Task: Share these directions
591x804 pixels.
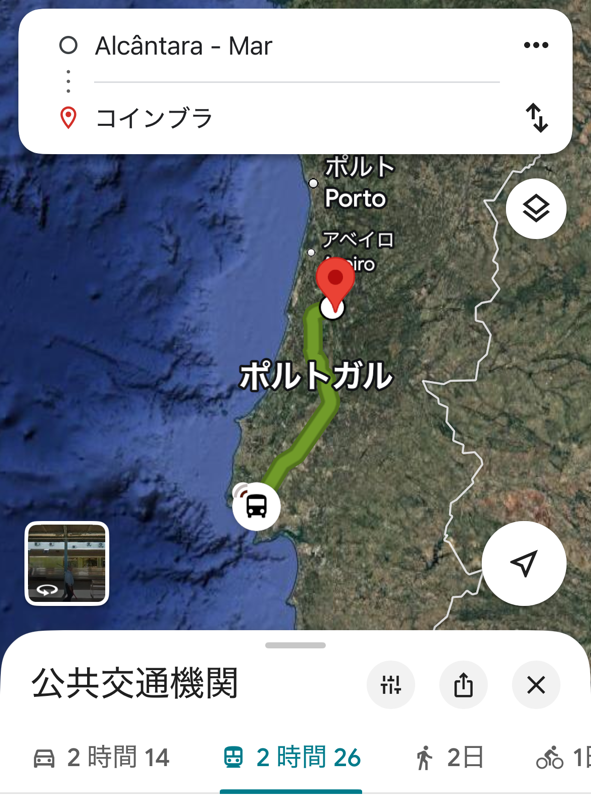Action: point(463,685)
